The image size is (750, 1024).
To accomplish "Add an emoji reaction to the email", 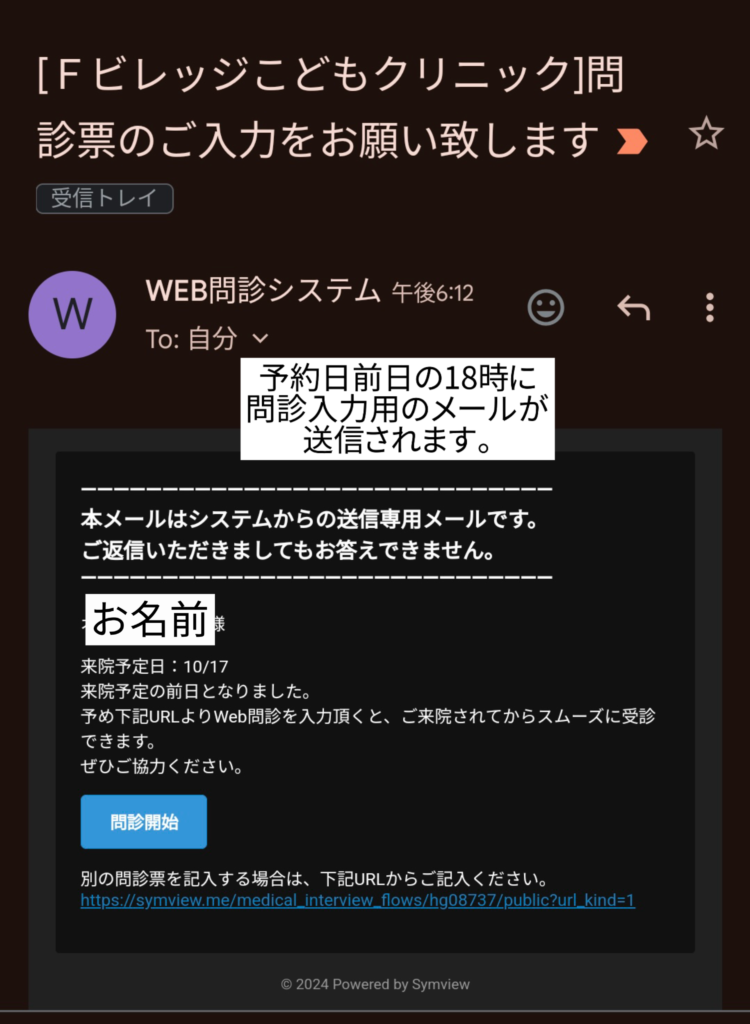I will pyautogui.click(x=546, y=308).
